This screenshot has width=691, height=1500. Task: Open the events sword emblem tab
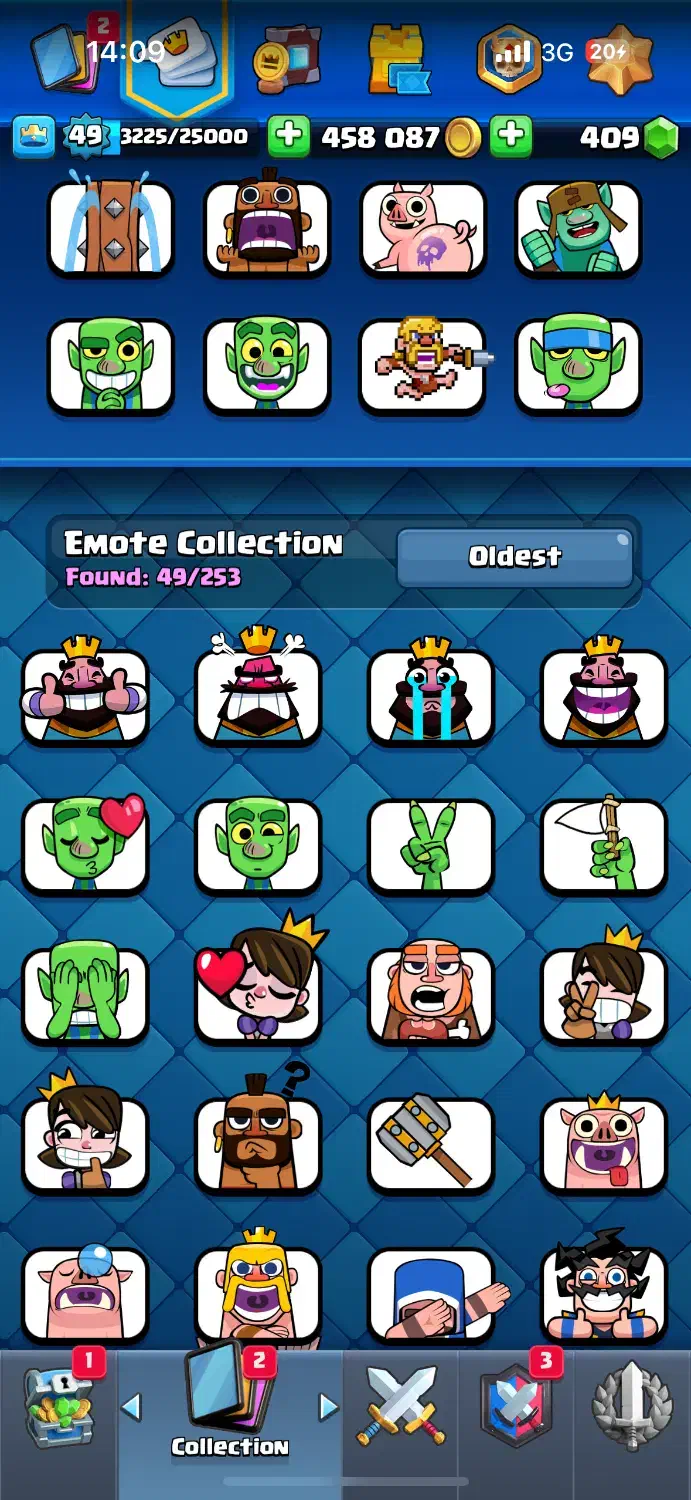(632, 1408)
